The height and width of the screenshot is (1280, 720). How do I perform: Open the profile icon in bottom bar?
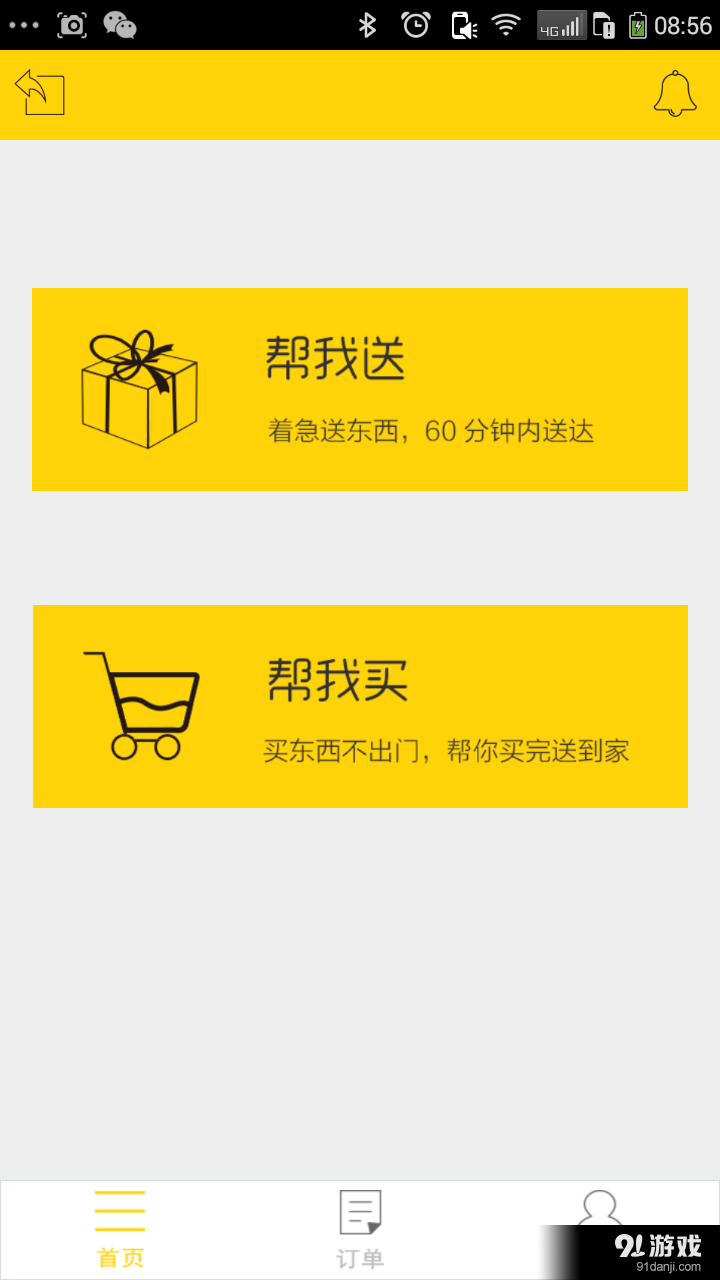[x=600, y=1212]
